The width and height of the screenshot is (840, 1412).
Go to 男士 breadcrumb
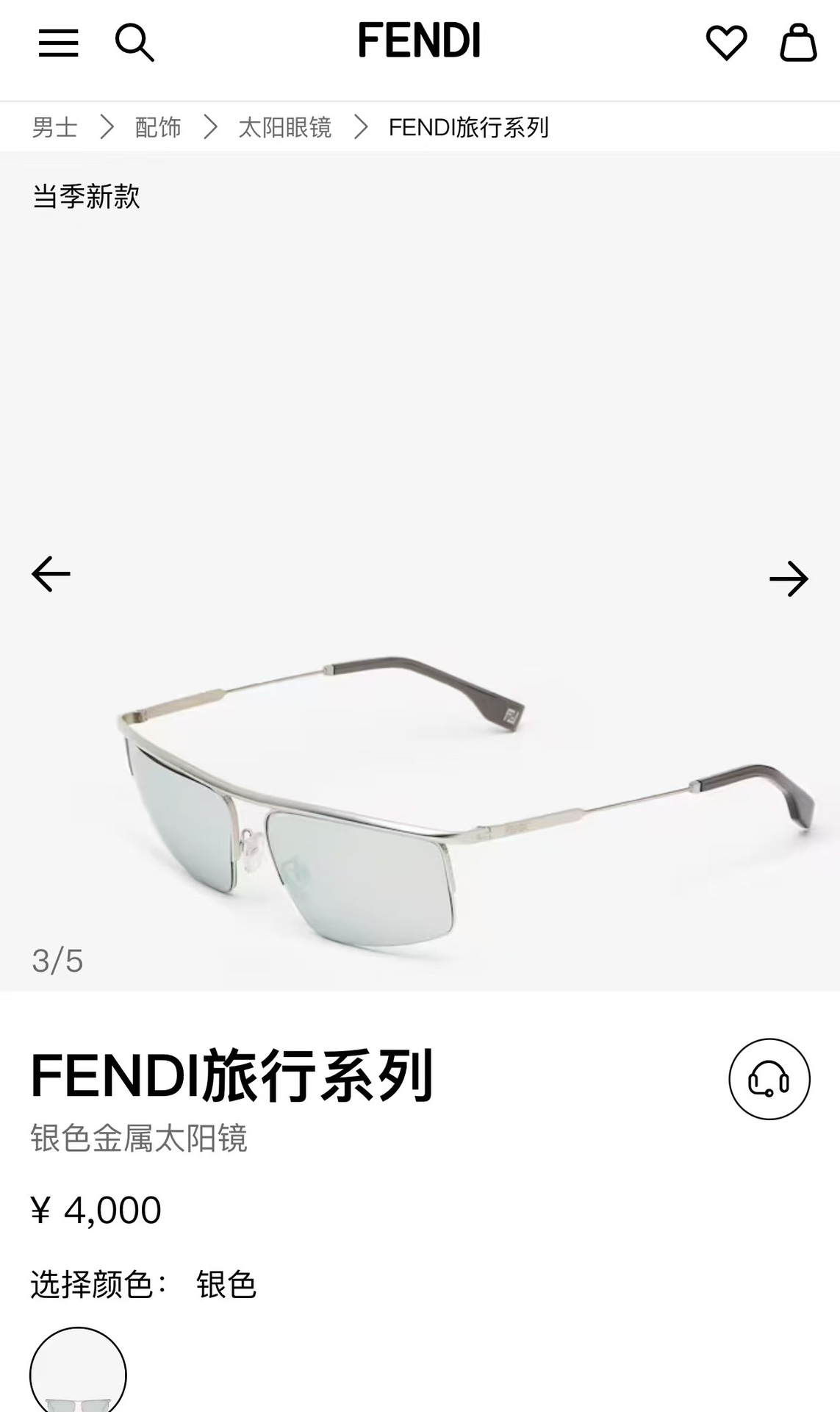[x=54, y=127]
